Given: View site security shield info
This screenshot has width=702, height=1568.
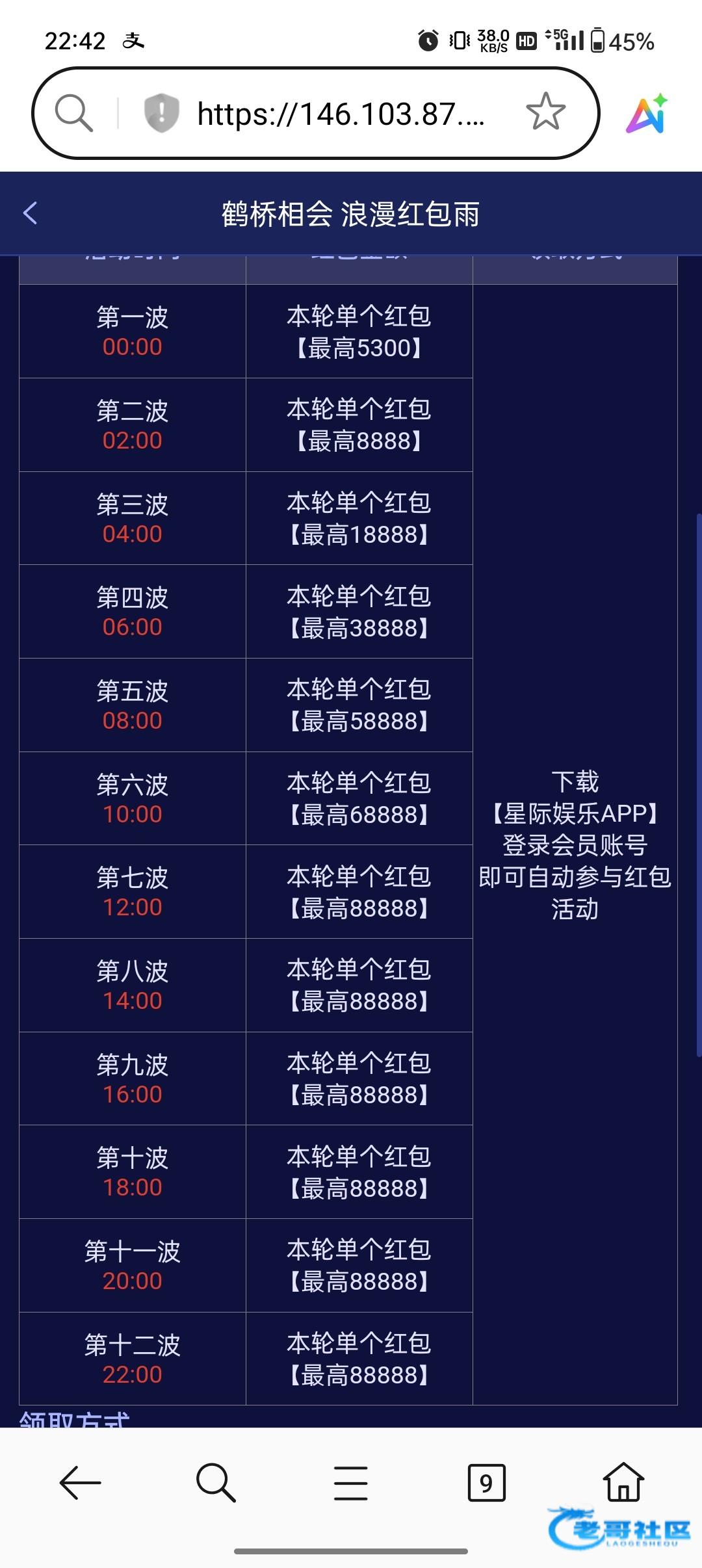Looking at the screenshot, I should click(x=161, y=113).
